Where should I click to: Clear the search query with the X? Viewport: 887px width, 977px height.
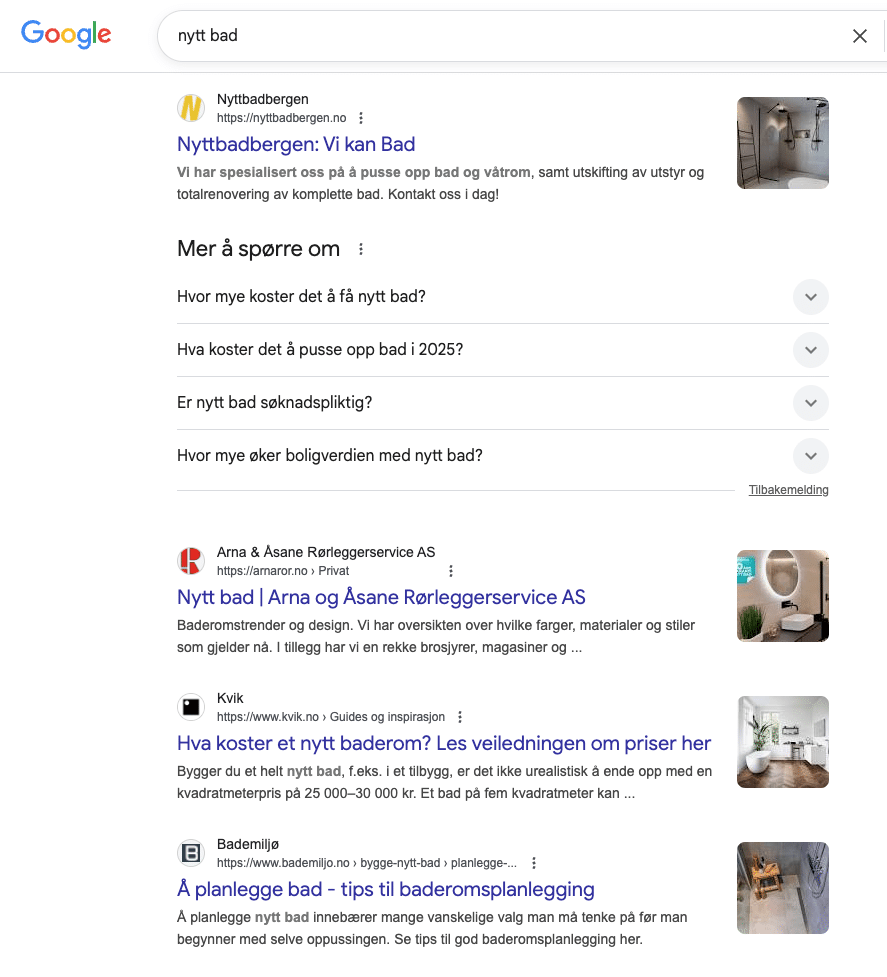point(859,36)
